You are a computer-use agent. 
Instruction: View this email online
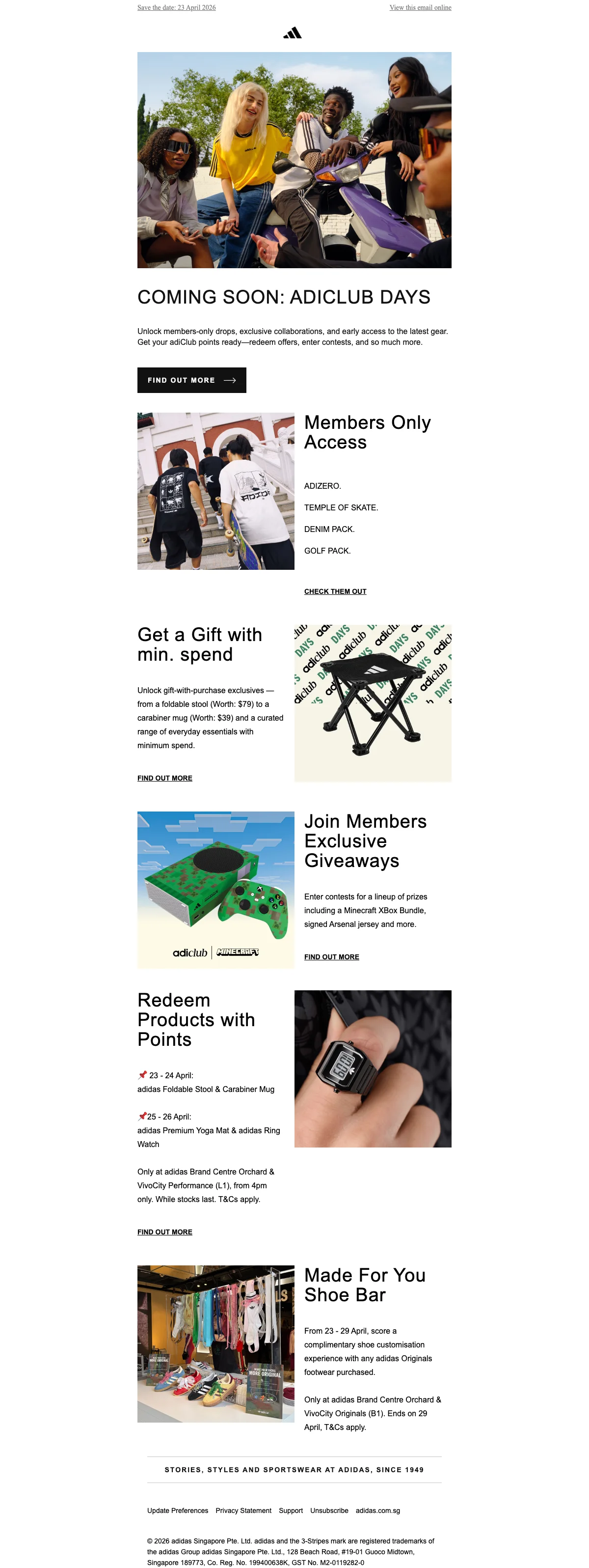coord(420,8)
